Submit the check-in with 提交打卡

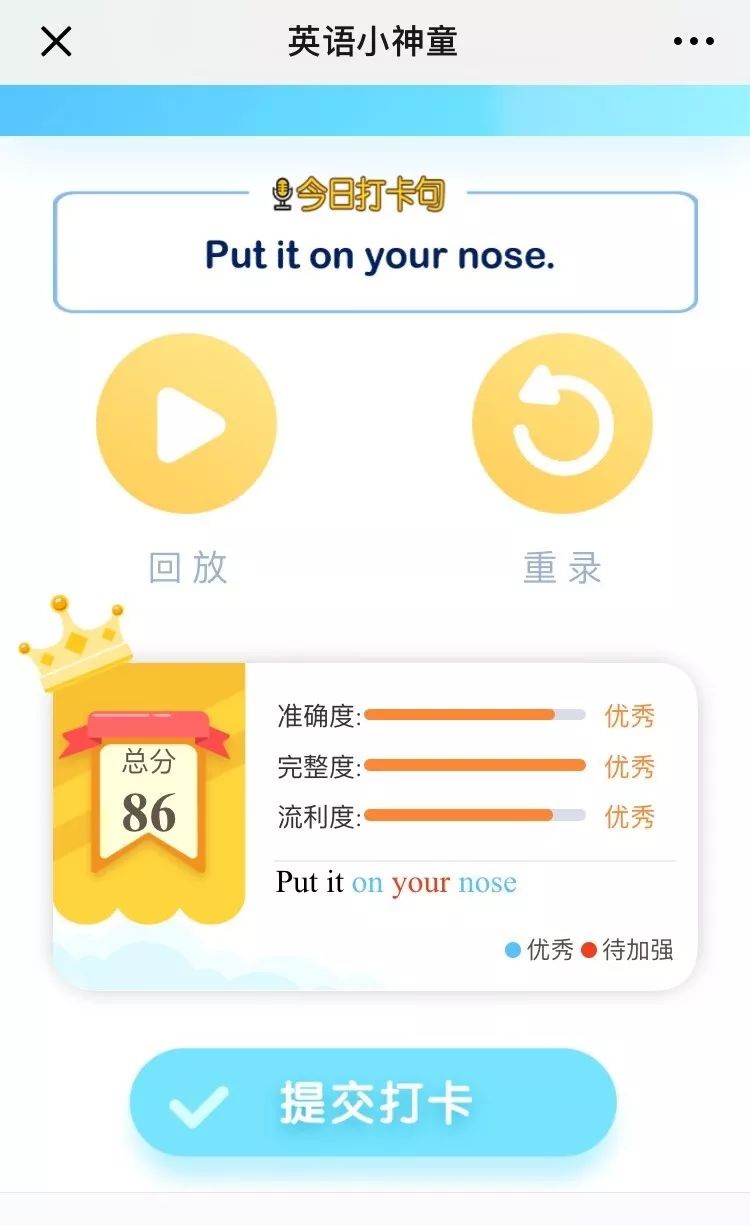click(373, 1102)
